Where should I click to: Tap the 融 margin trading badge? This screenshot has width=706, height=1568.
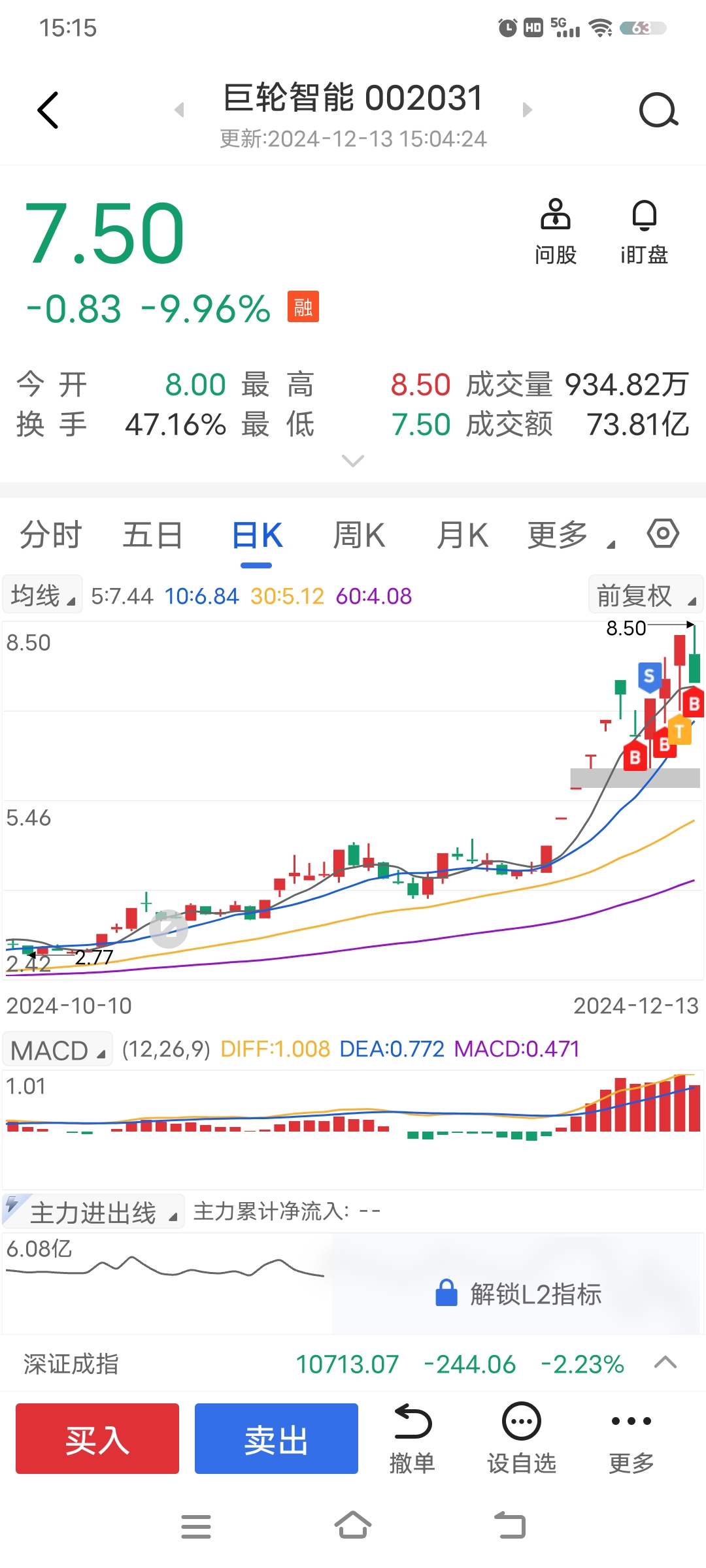(x=303, y=306)
